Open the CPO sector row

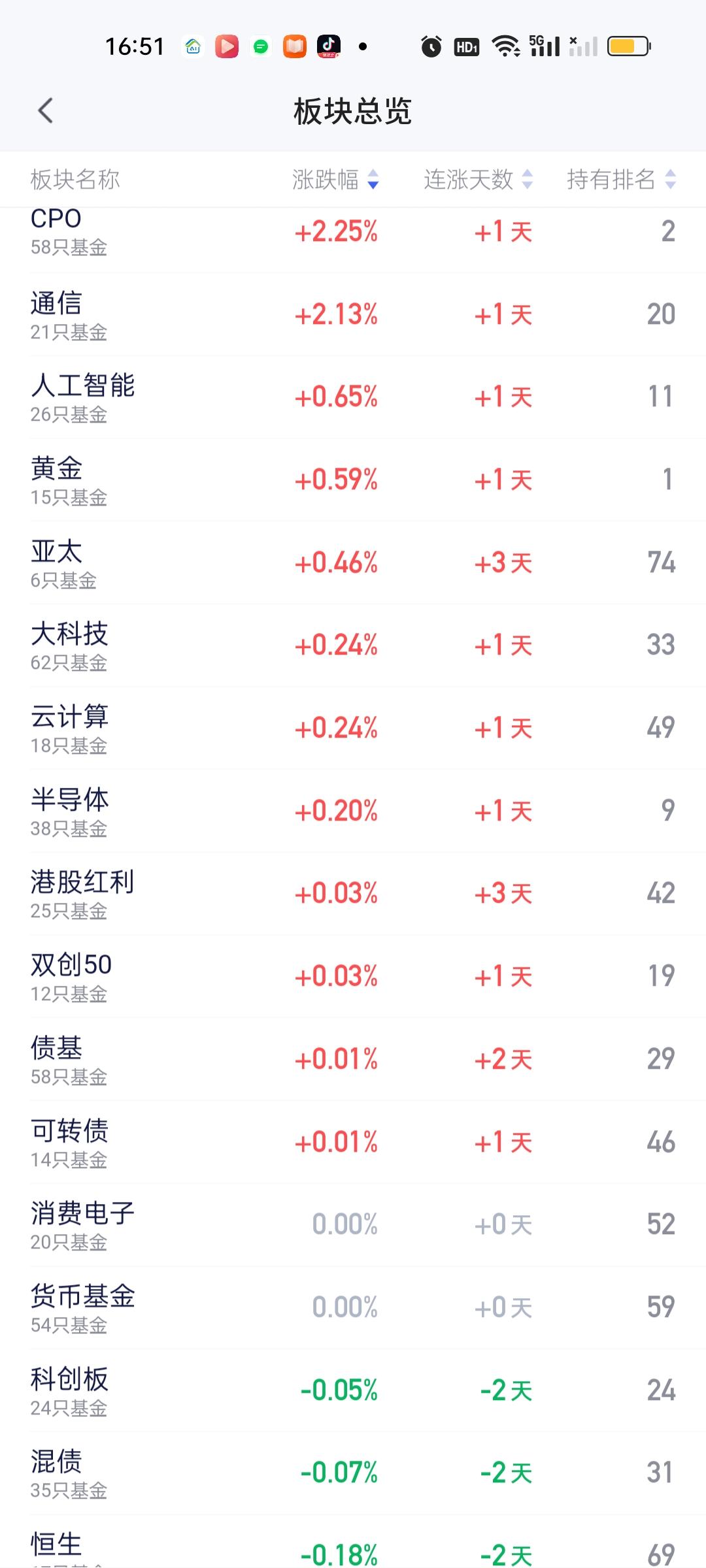(353, 232)
